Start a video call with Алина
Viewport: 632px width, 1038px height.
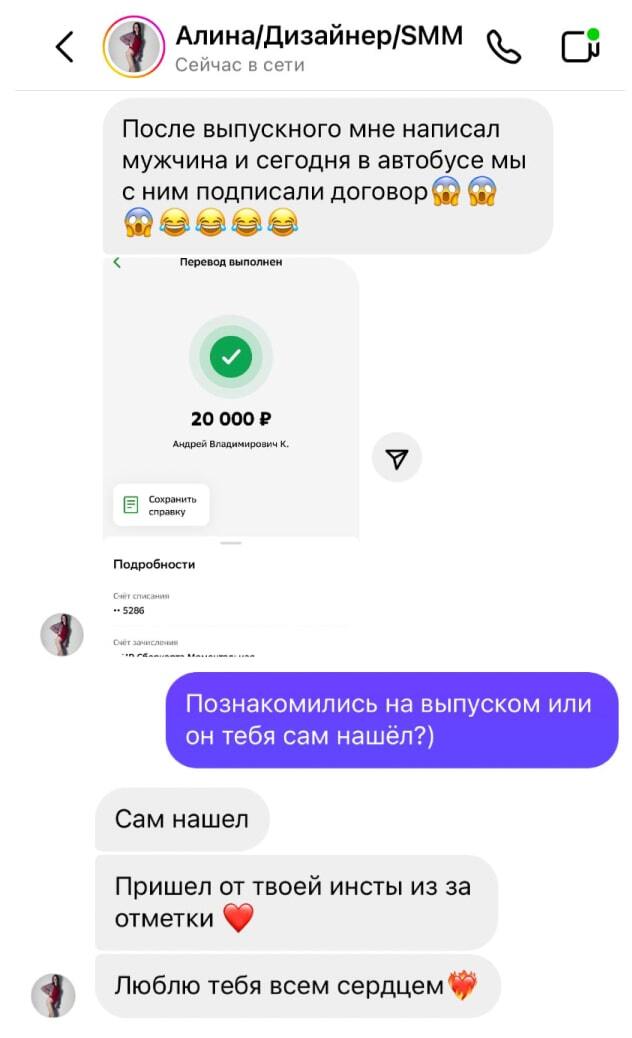[579, 47]
